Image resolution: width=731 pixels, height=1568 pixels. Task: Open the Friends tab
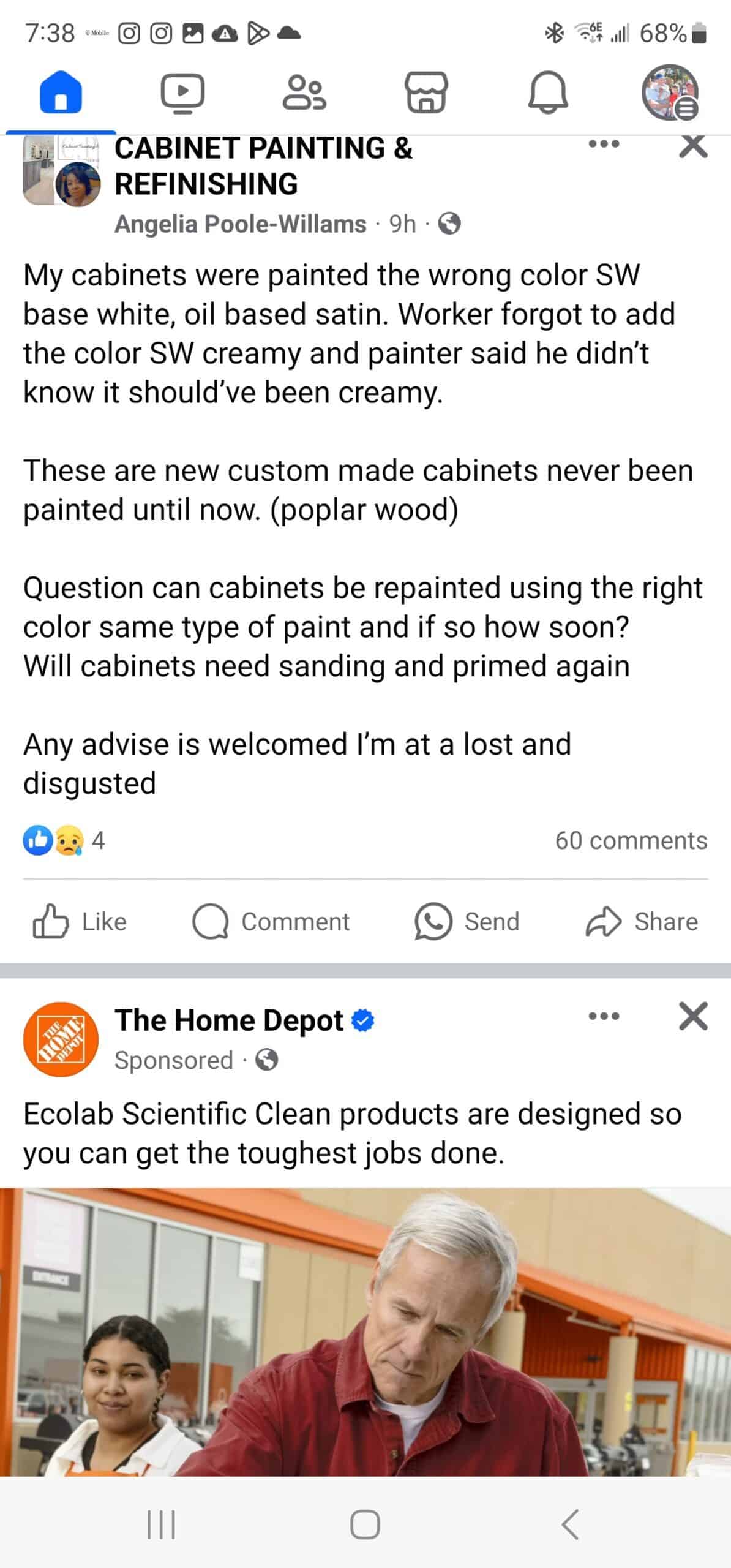tap(304, 93)
